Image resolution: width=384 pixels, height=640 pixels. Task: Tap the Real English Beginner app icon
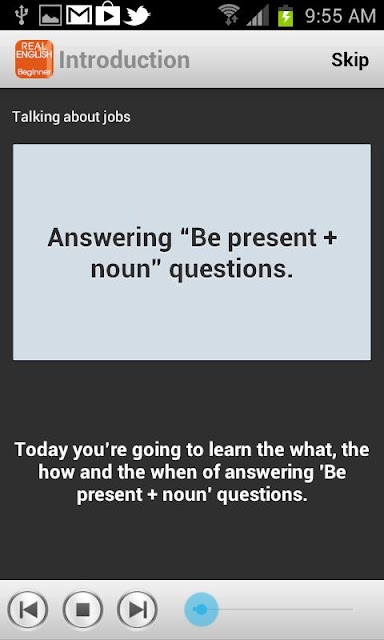coord(34,60)
